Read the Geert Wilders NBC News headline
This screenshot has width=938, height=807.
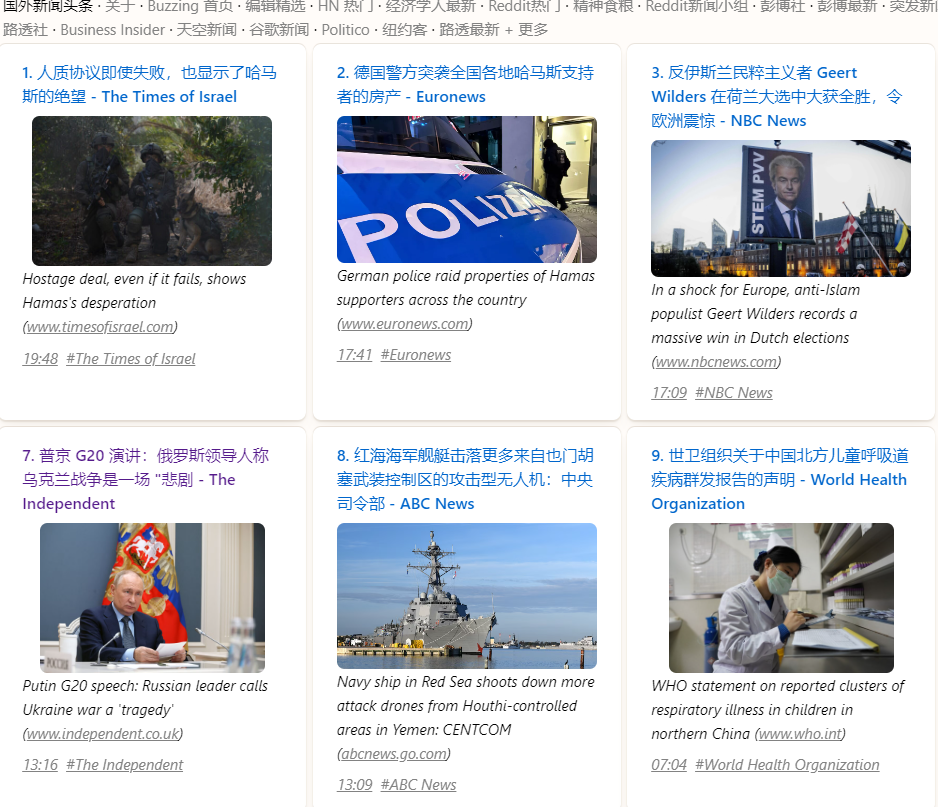click(776, 97)
